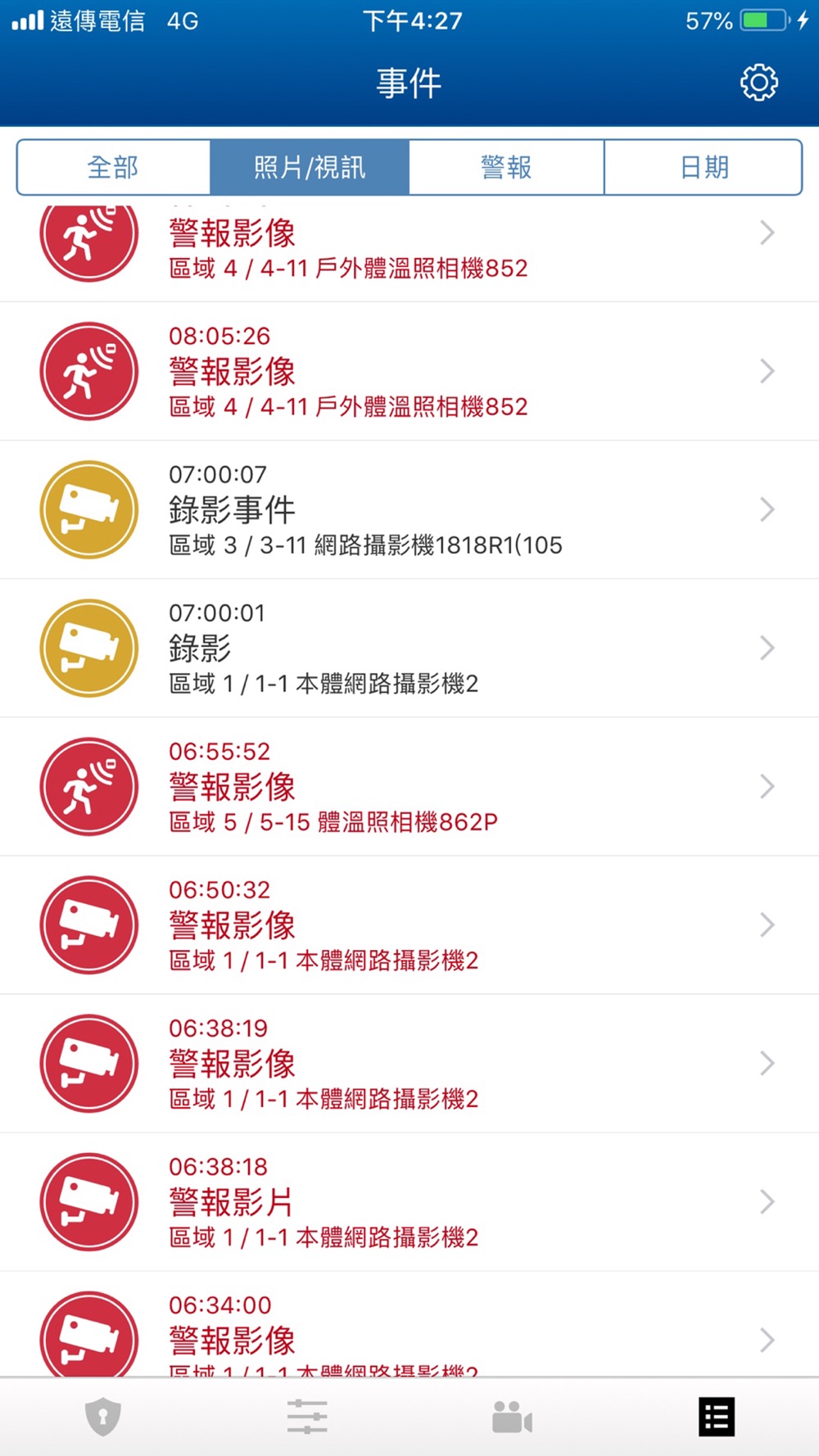Screen dimensions: 819x1456
Task: Switch to the 警報 tab
Action: click(x=506, y=167)
